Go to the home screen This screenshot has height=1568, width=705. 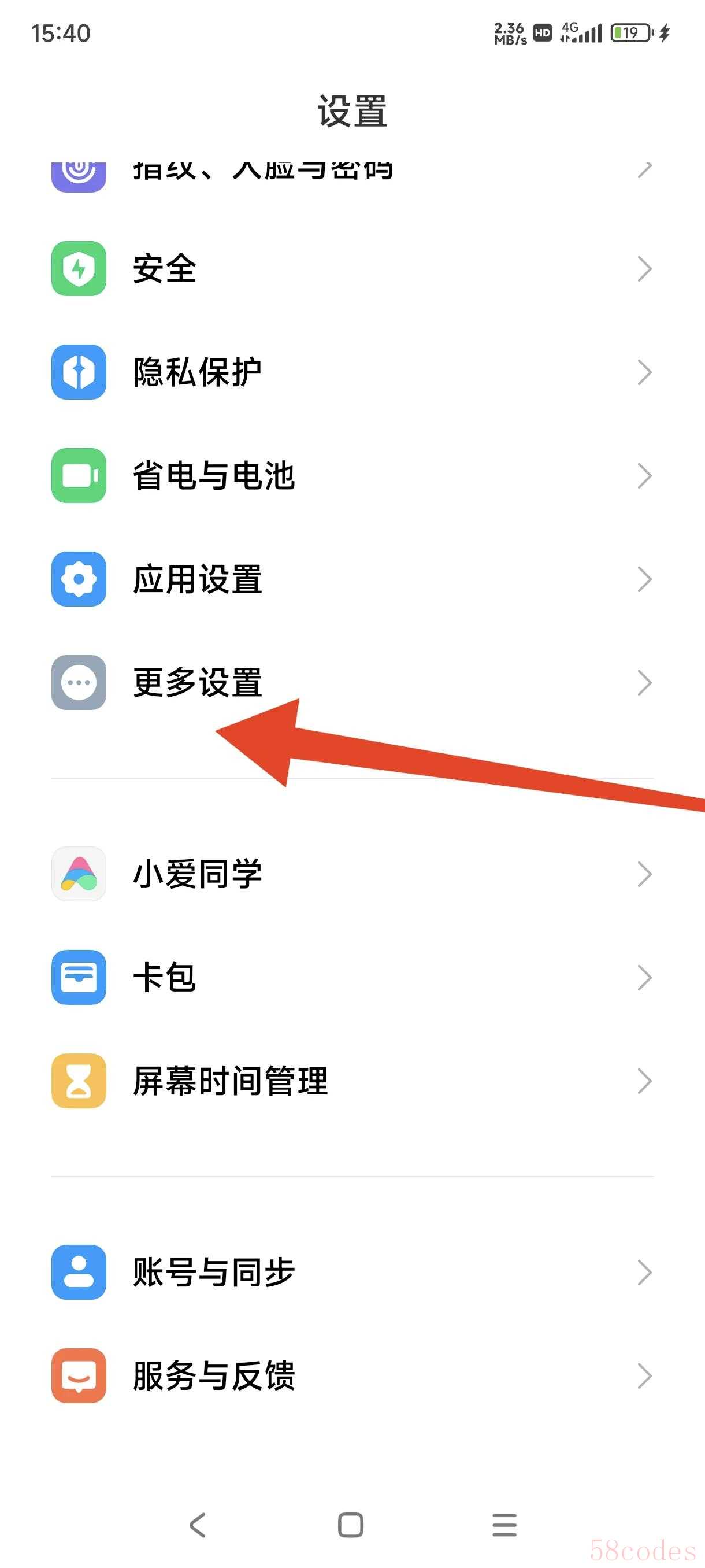[x=351, y=1525]
